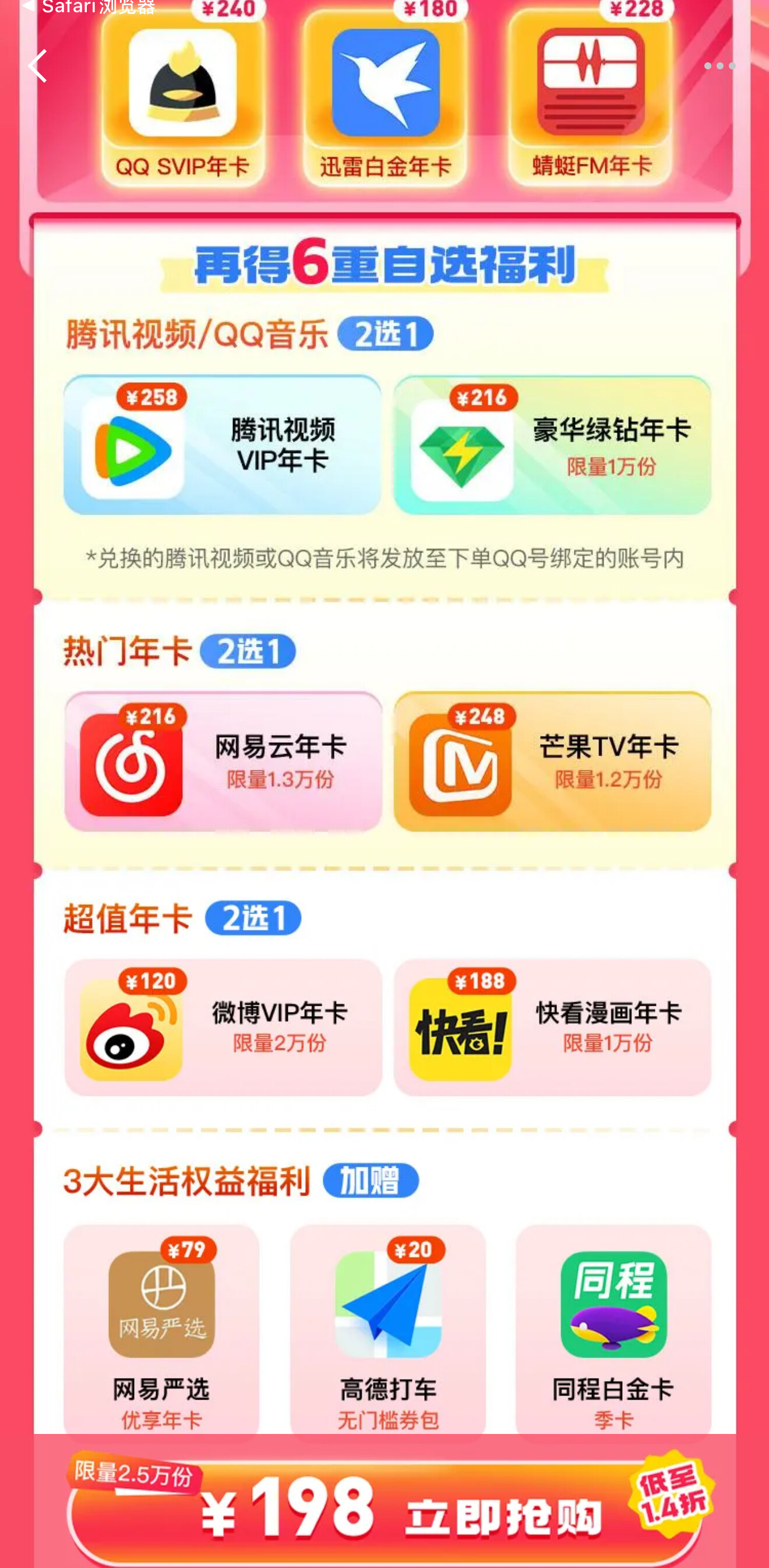Return to Safari浏览器 via the status bar link
The height and width of the screenshot is (1568, 769).
87,6
